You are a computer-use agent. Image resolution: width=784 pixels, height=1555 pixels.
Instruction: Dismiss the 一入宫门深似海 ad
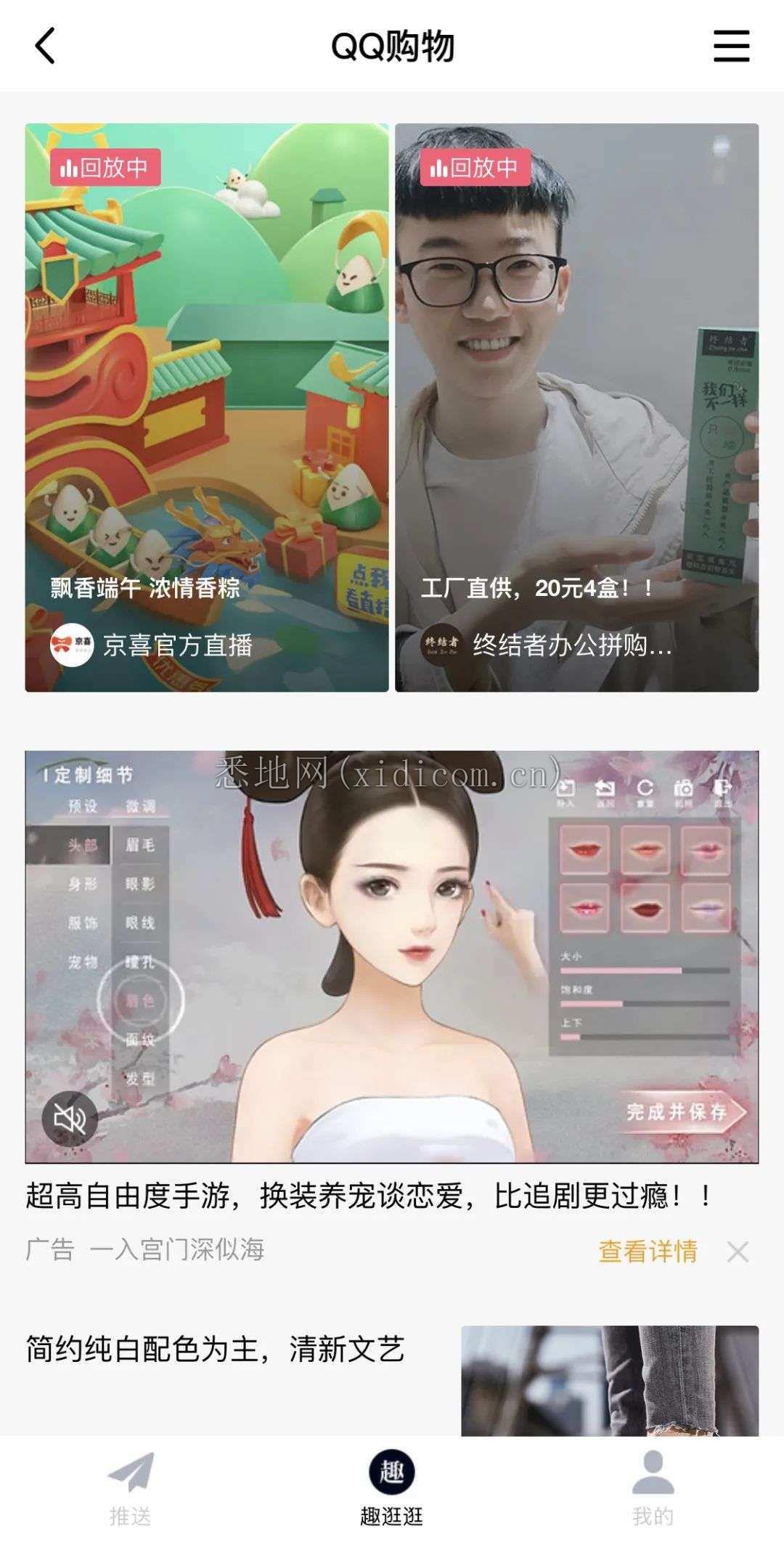point(738,1252)
